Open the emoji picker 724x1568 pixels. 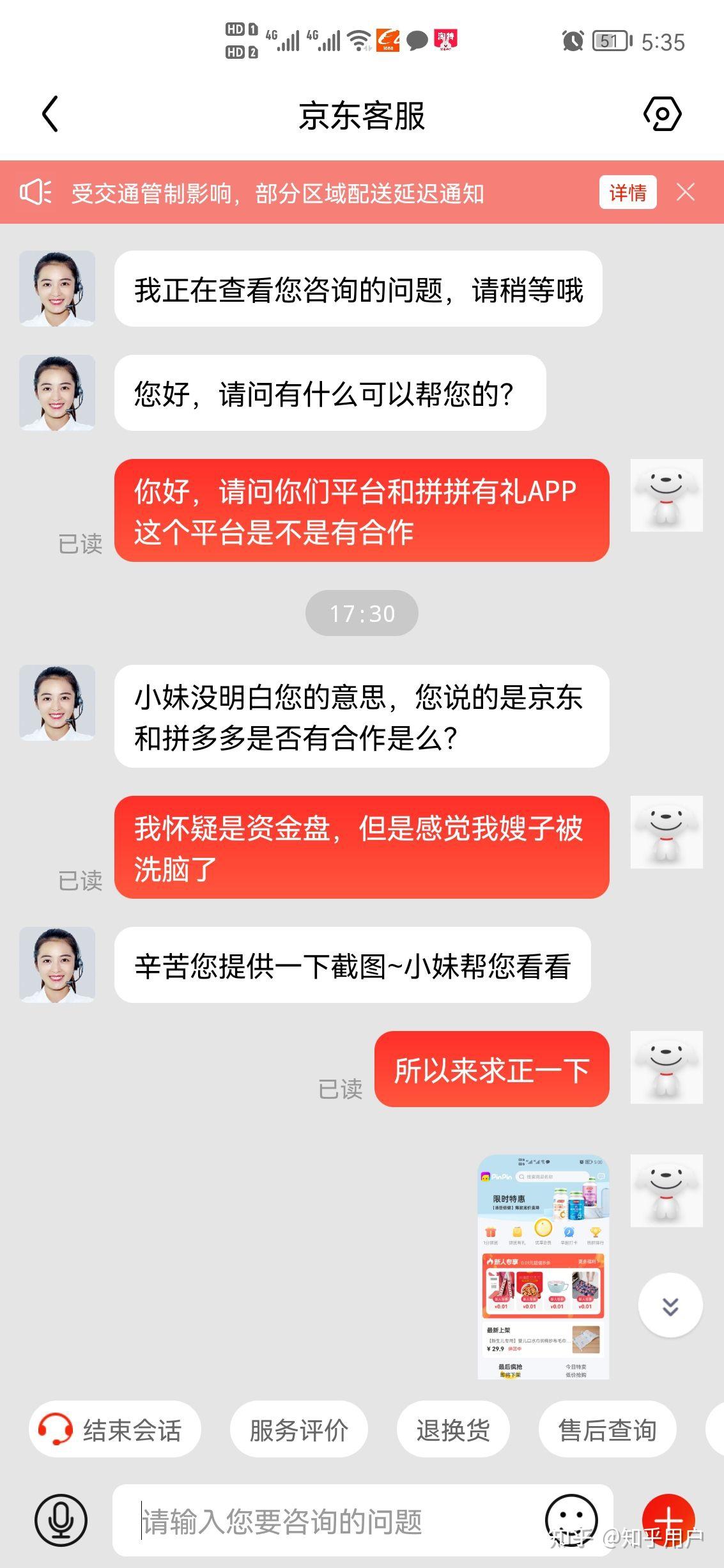(x=571, y=1520)
